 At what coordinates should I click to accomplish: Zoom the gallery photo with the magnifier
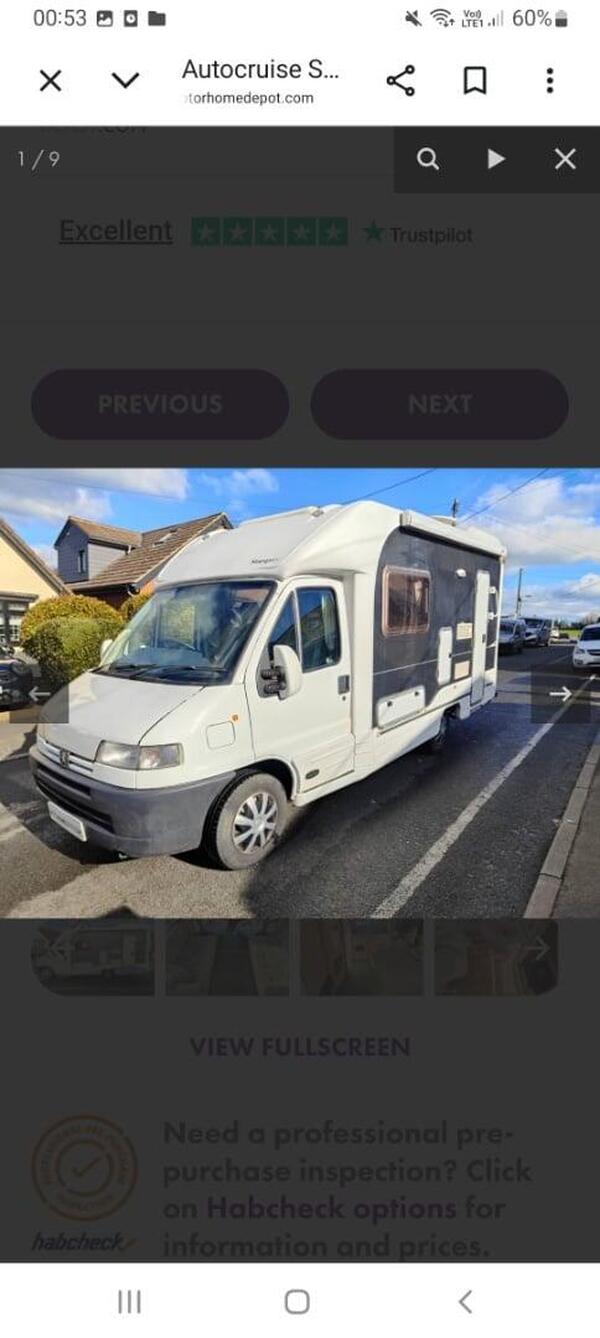pyautogui.click(x=428, y=159)
